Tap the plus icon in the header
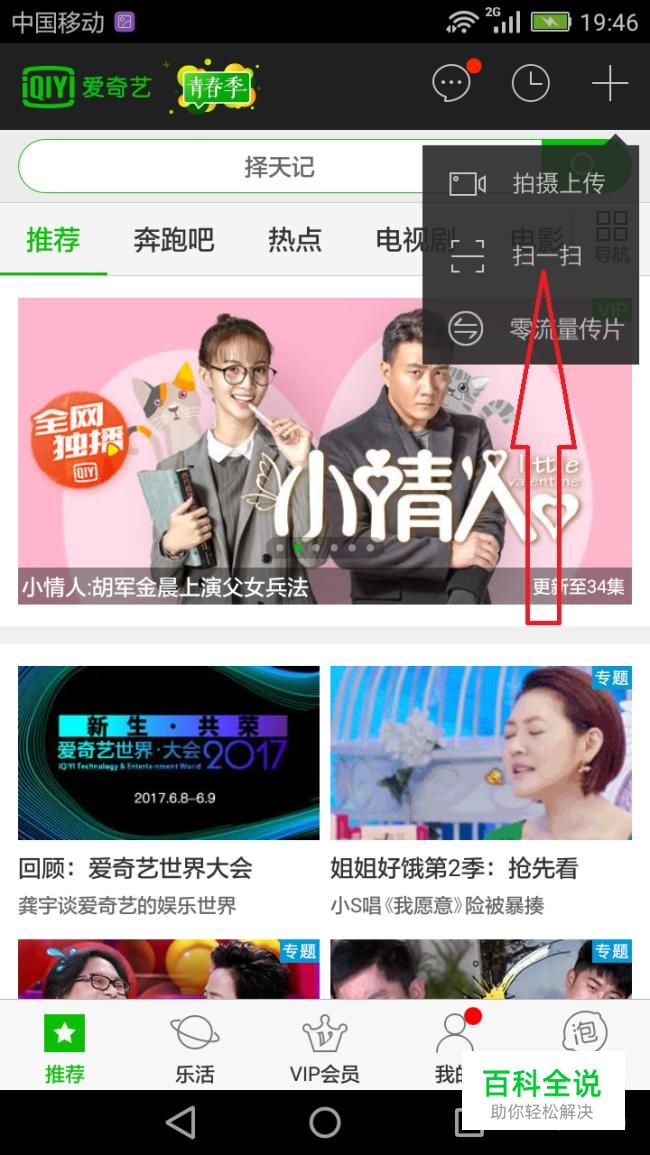This screenshot has height=1155, width=650. (609, 85)
